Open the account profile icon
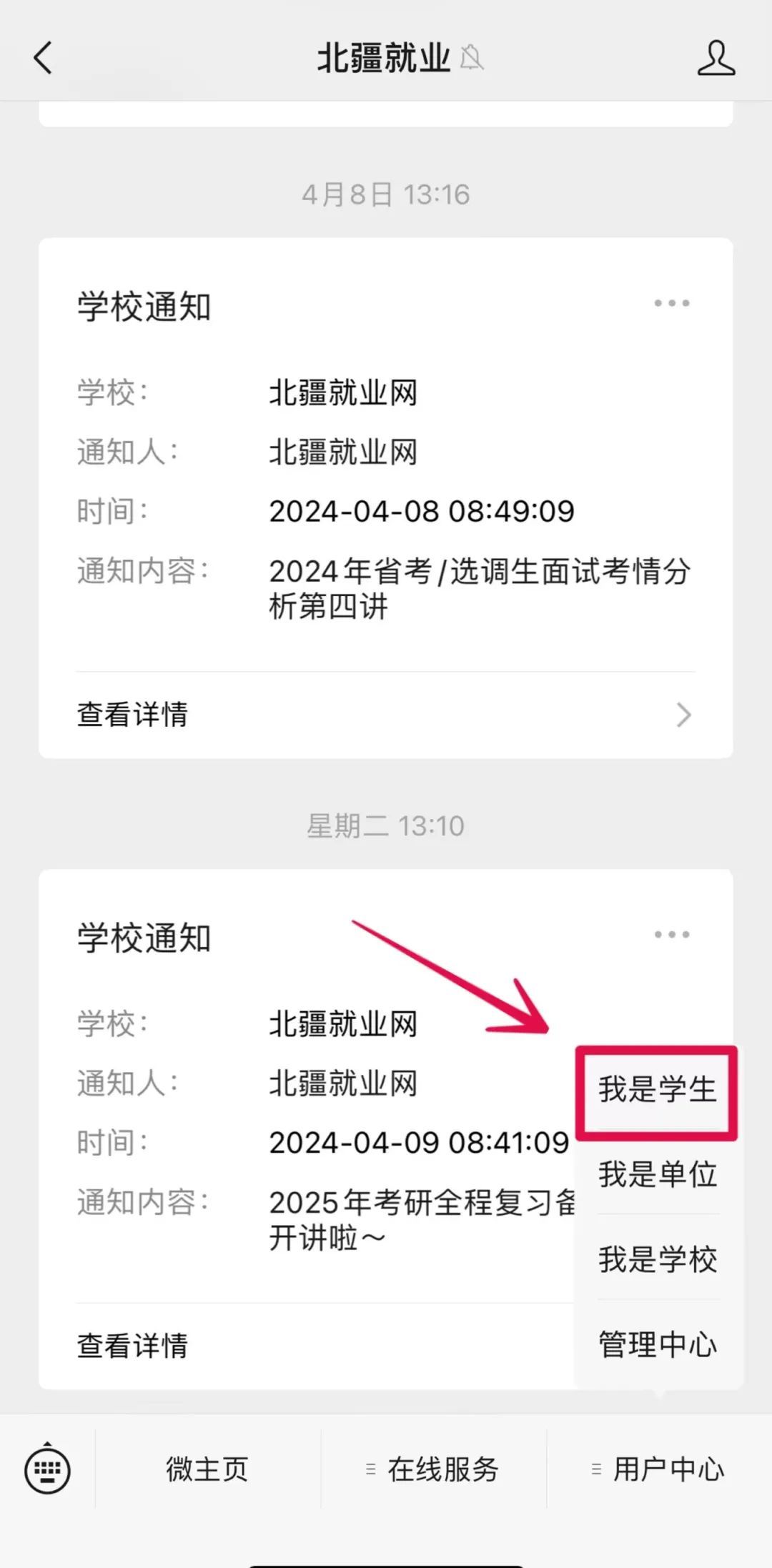Image resolution: width=772 pixels, height=1568 pixels. coord(716,58)
